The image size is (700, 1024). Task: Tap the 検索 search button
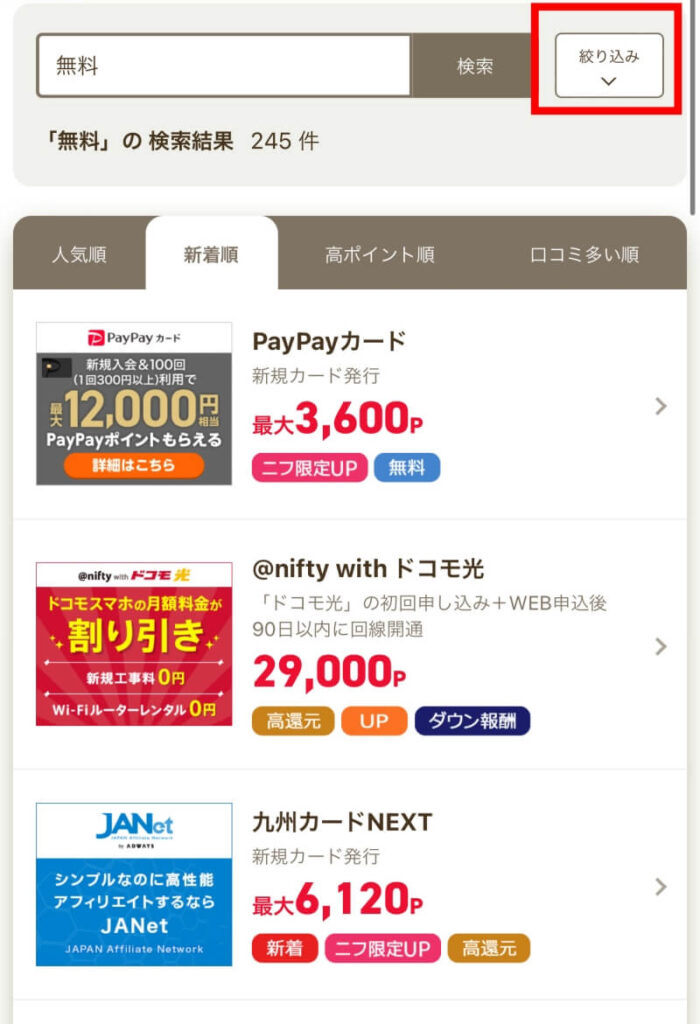click(475, 66)
